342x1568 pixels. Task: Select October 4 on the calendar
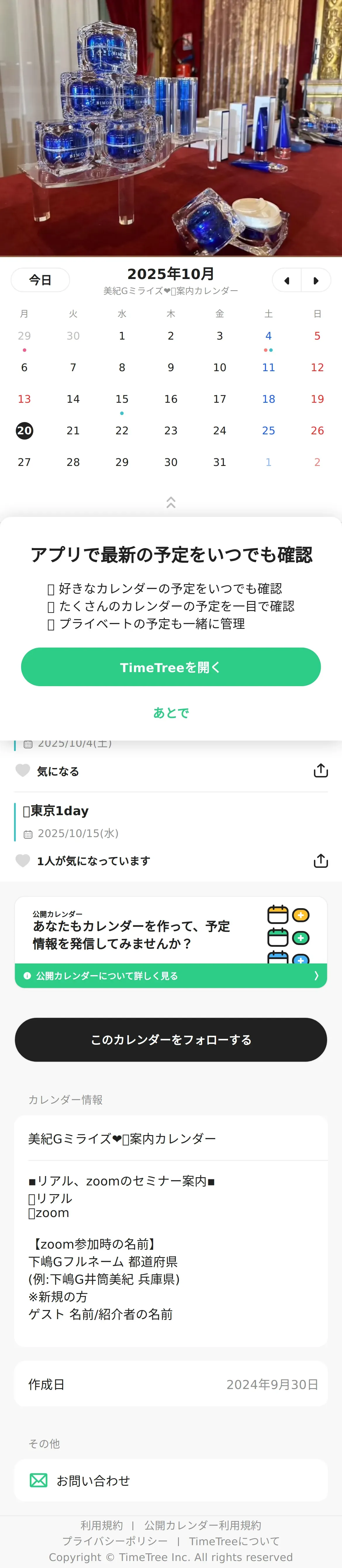pyautogui.click(x=268, y=336)
